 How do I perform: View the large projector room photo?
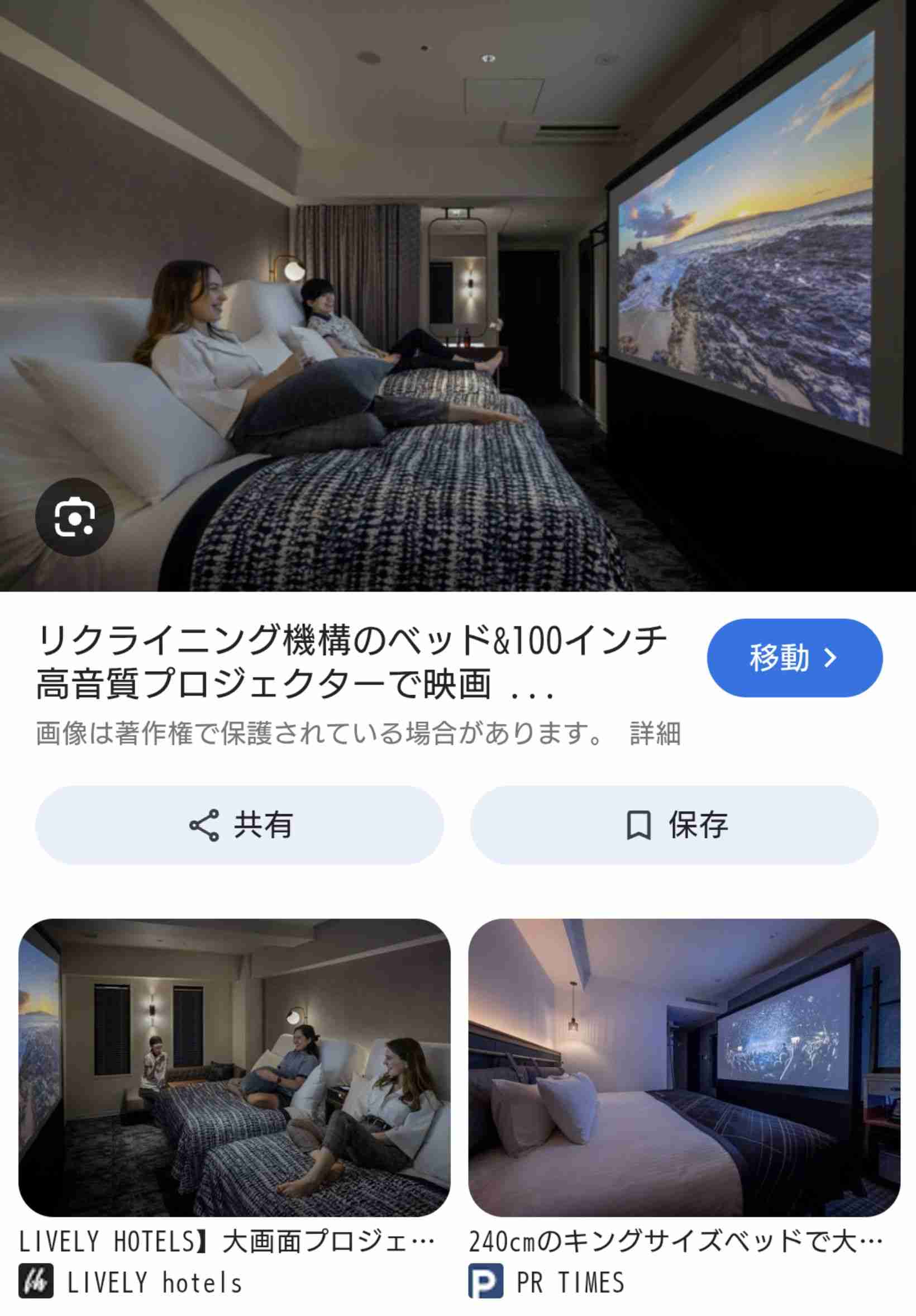pos(459,298)
